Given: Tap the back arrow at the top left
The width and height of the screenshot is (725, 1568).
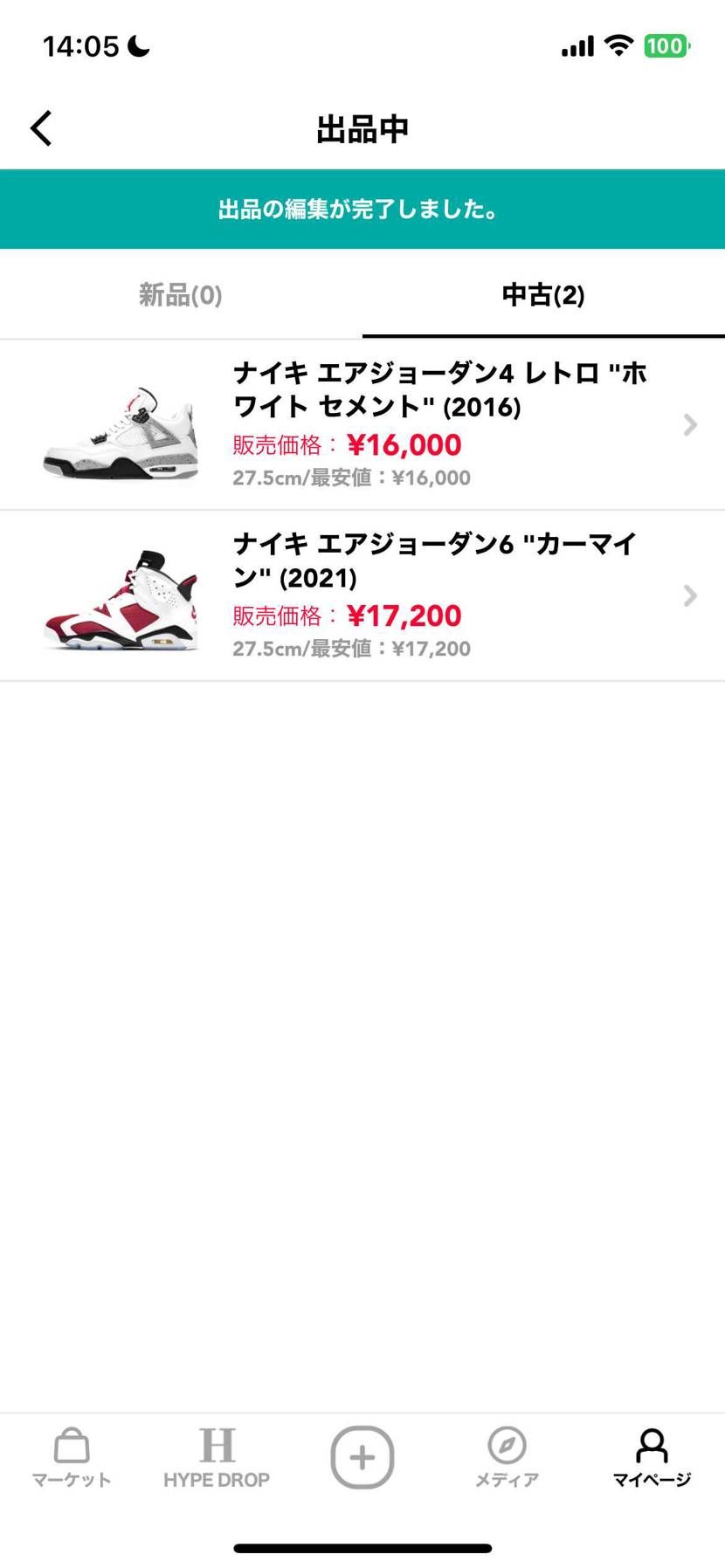Looking at the screenshot, I should 40,127.
